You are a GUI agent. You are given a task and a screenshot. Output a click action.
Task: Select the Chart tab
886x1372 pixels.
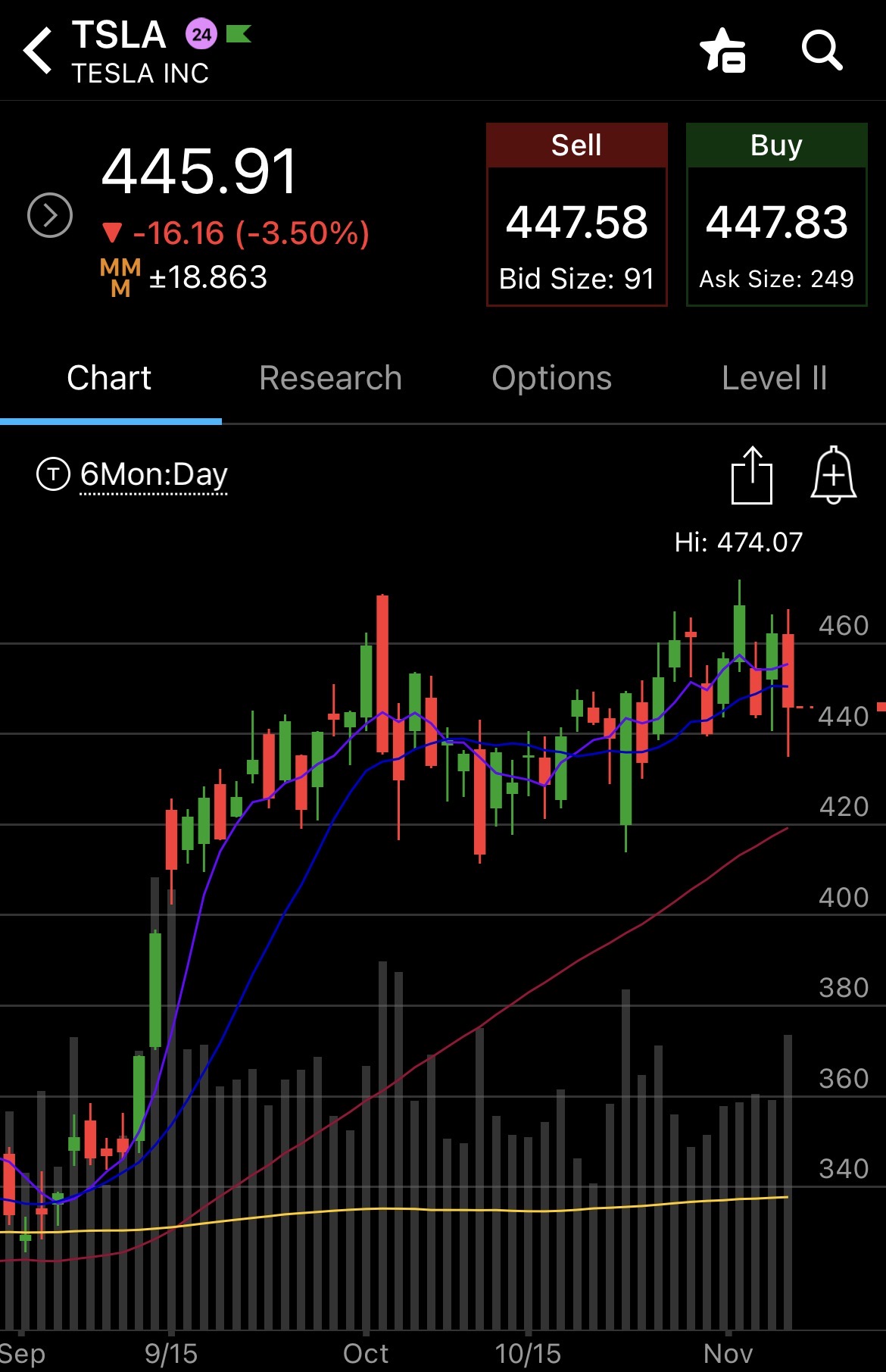(110, 378)
